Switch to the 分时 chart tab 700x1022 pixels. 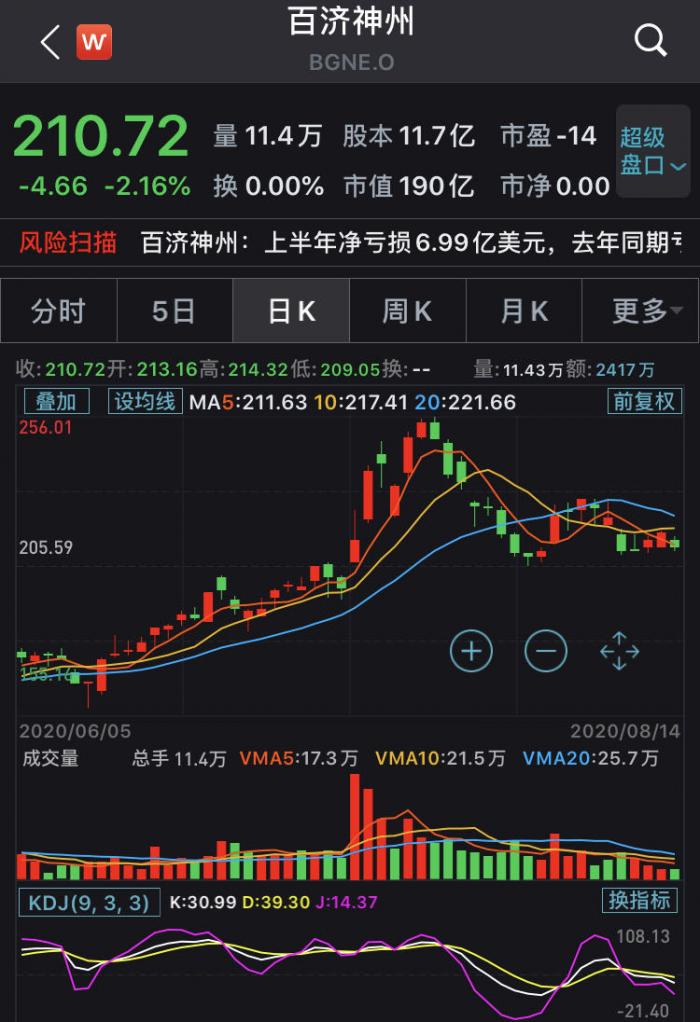[58, 311]
